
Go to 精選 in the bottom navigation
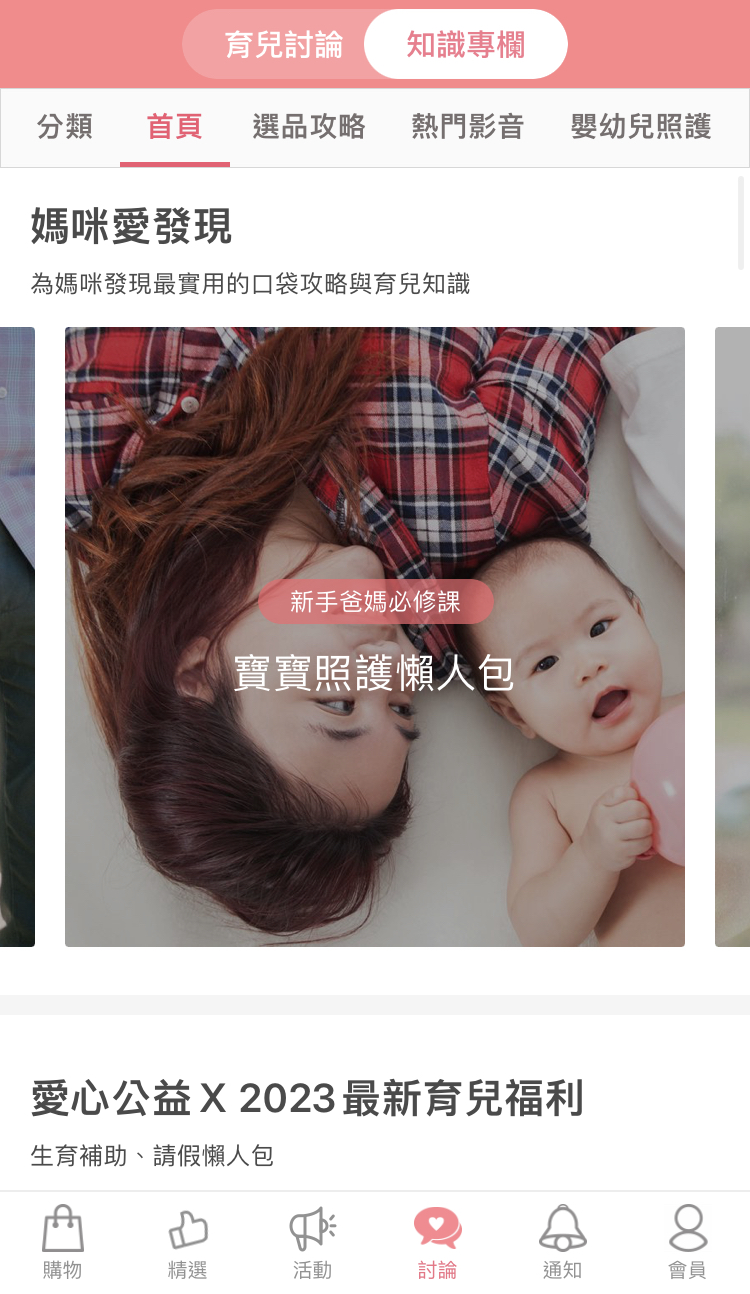pos(187,1242)
